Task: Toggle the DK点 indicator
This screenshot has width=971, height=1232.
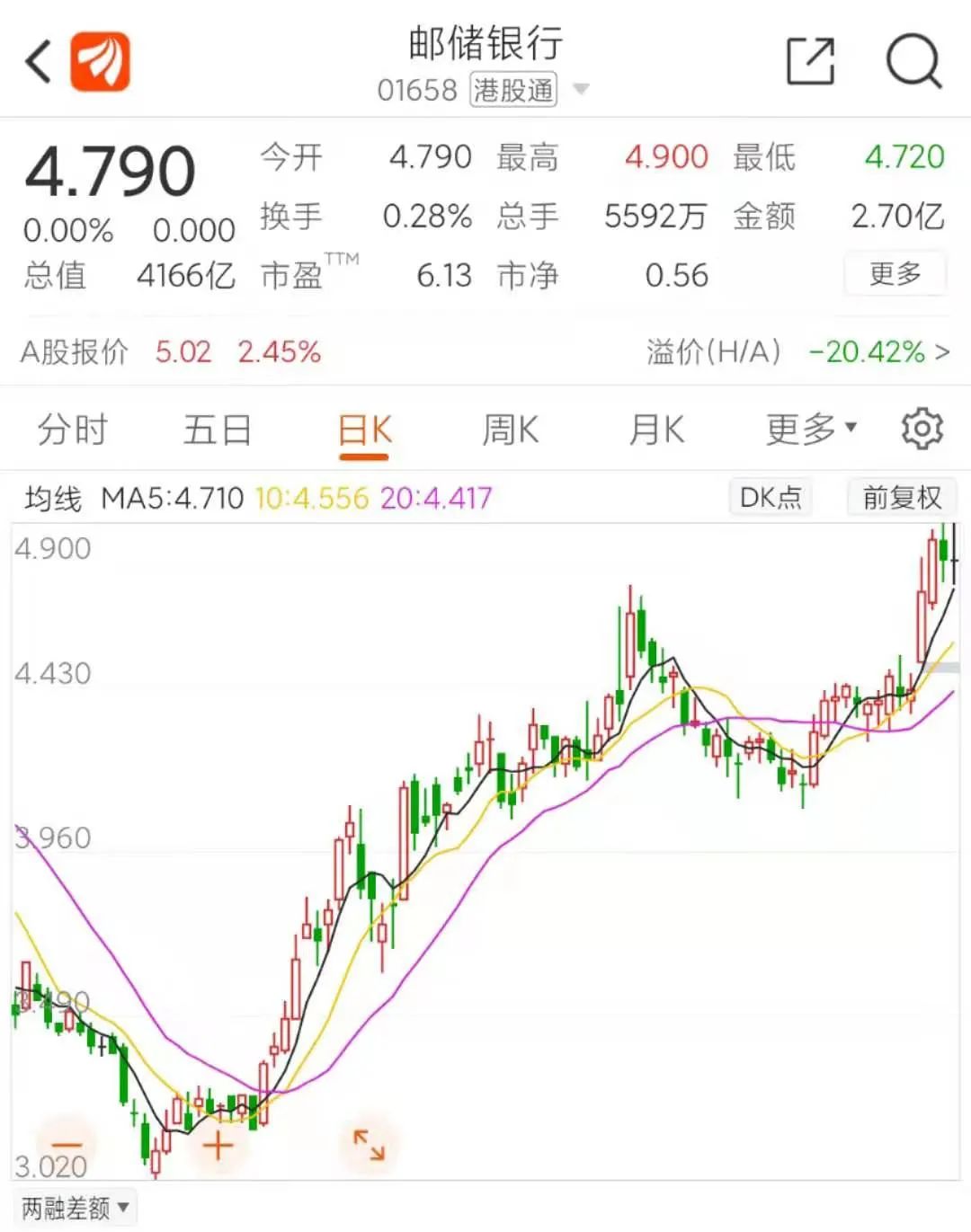Action: (x=771, y=497)
